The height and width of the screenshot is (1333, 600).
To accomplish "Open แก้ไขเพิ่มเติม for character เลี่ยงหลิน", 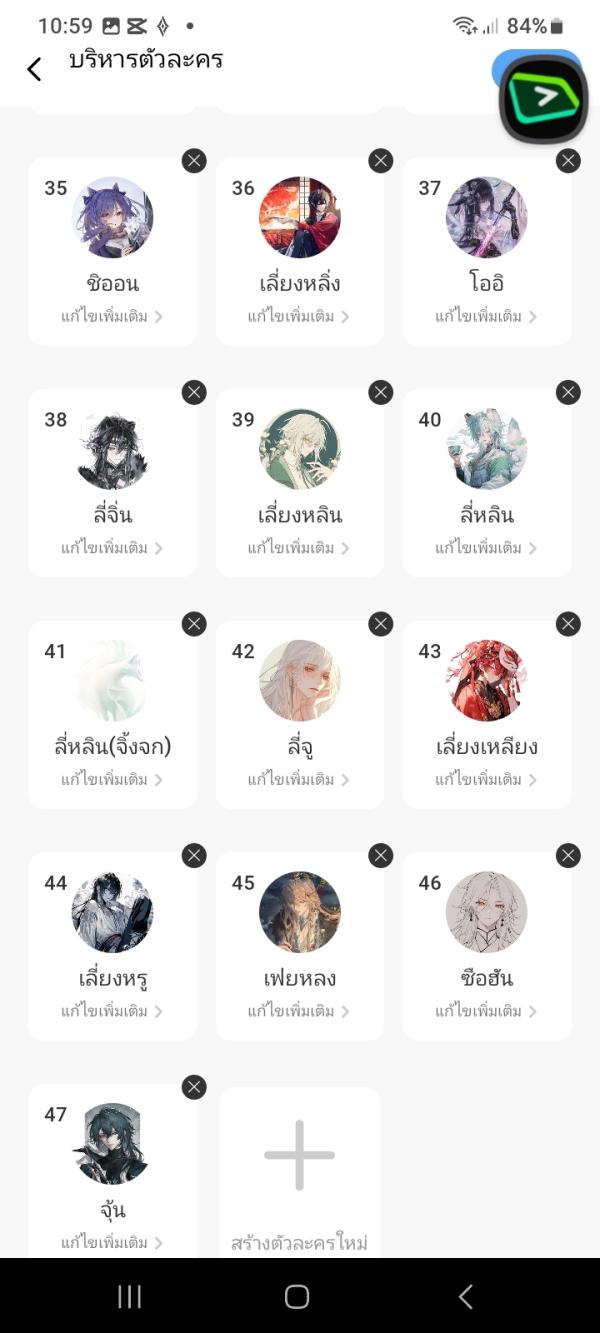I will coord(299,548).
